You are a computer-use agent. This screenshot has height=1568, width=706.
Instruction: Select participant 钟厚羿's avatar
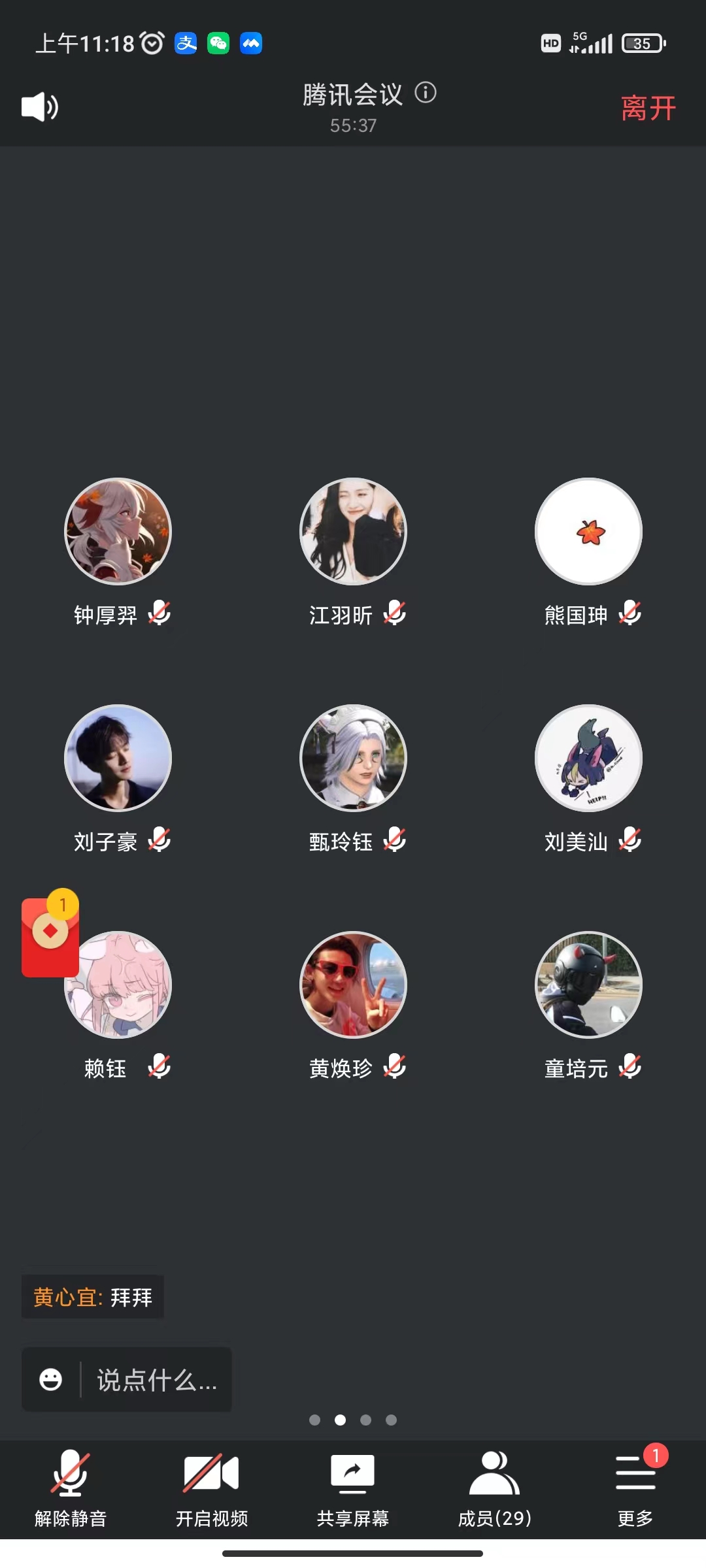118,531
